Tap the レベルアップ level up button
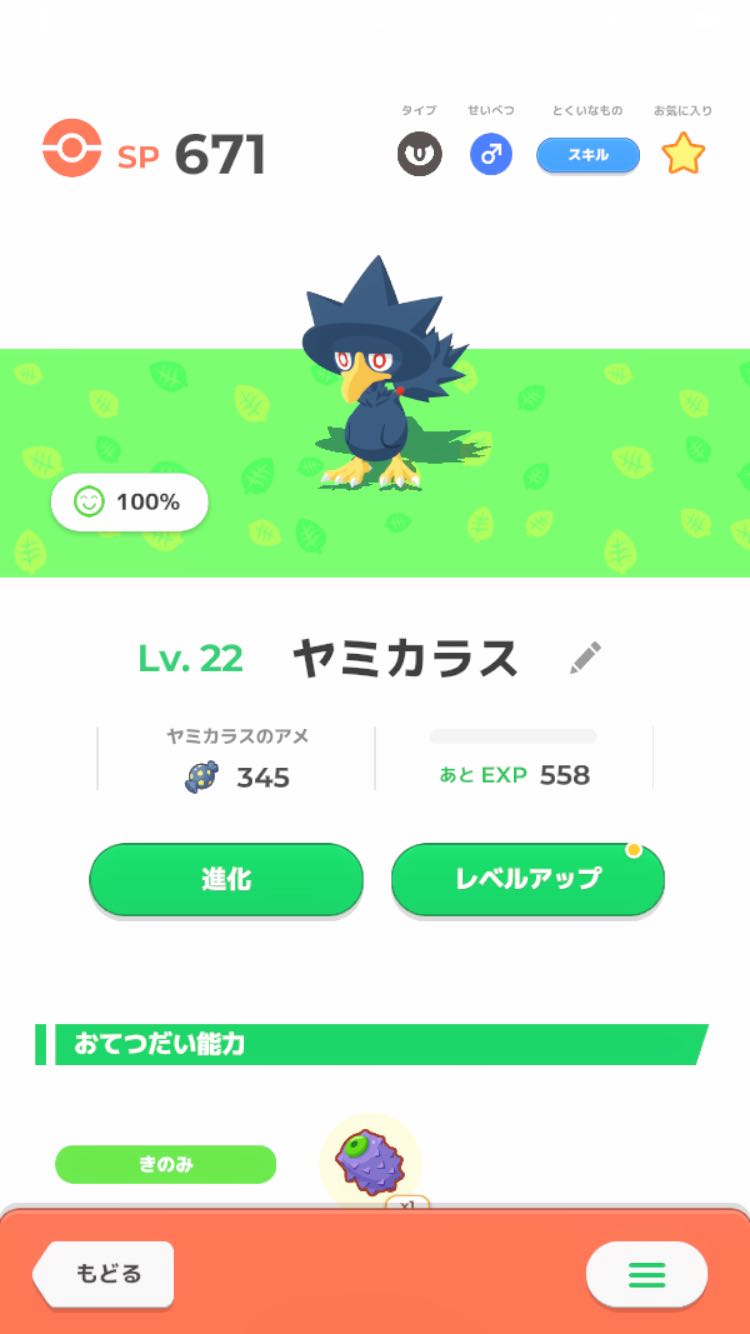The image size is (750, 1334). (527, 879)
